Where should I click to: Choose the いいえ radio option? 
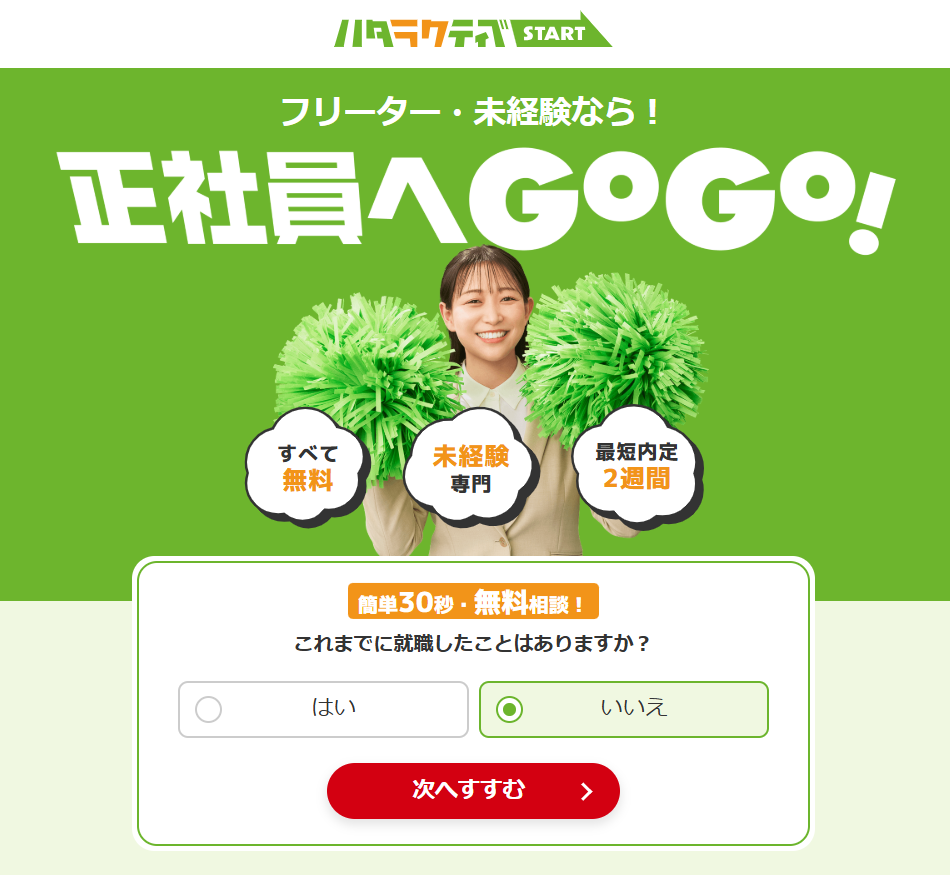coord(510,709)
